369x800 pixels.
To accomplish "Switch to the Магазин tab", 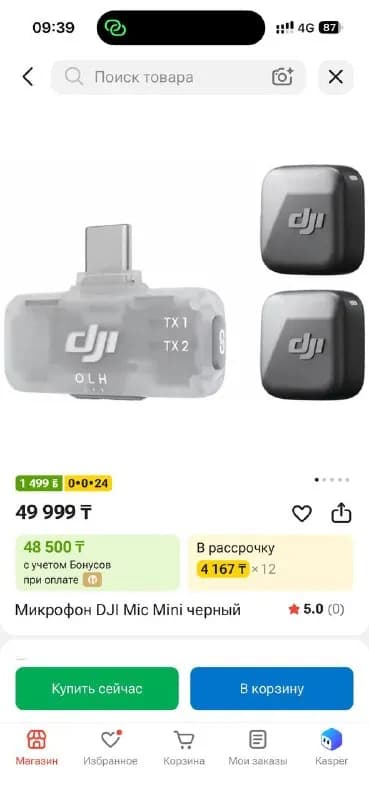I will point(37,747).
